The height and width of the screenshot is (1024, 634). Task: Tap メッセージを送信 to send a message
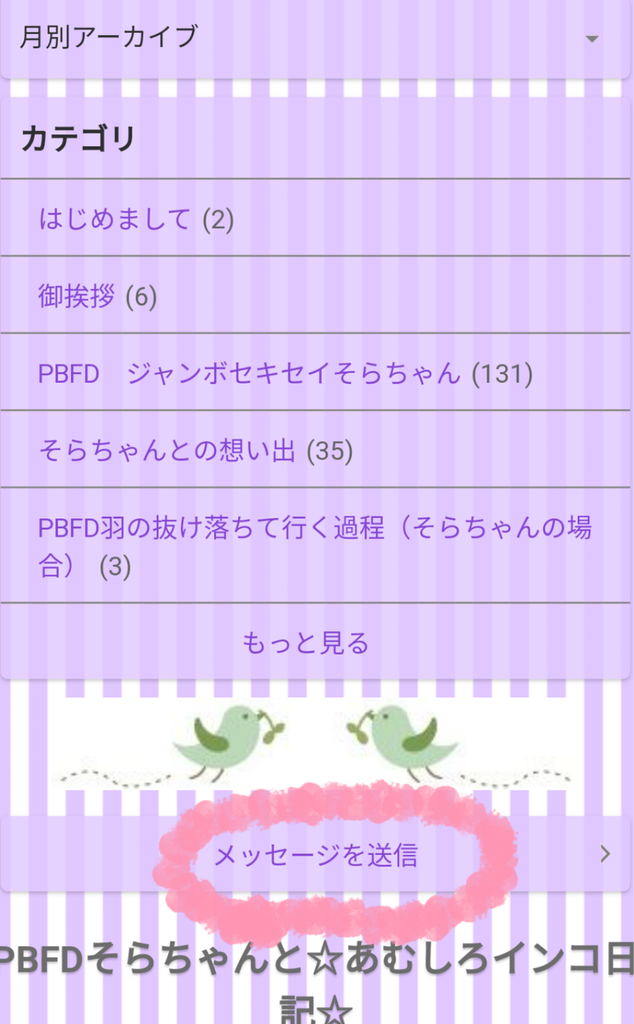315,854
